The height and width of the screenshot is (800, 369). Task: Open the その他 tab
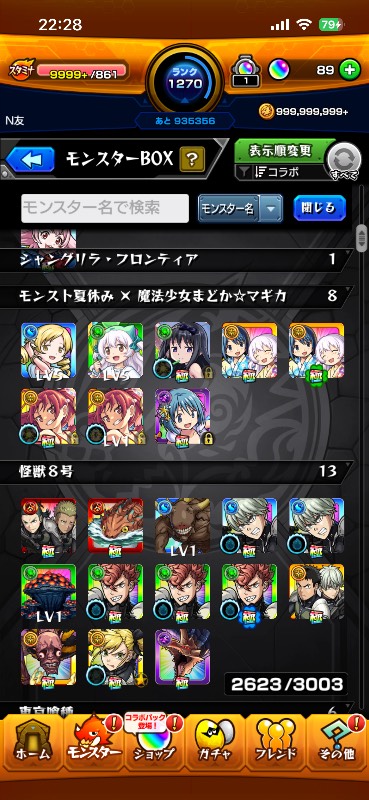[337, 743]
